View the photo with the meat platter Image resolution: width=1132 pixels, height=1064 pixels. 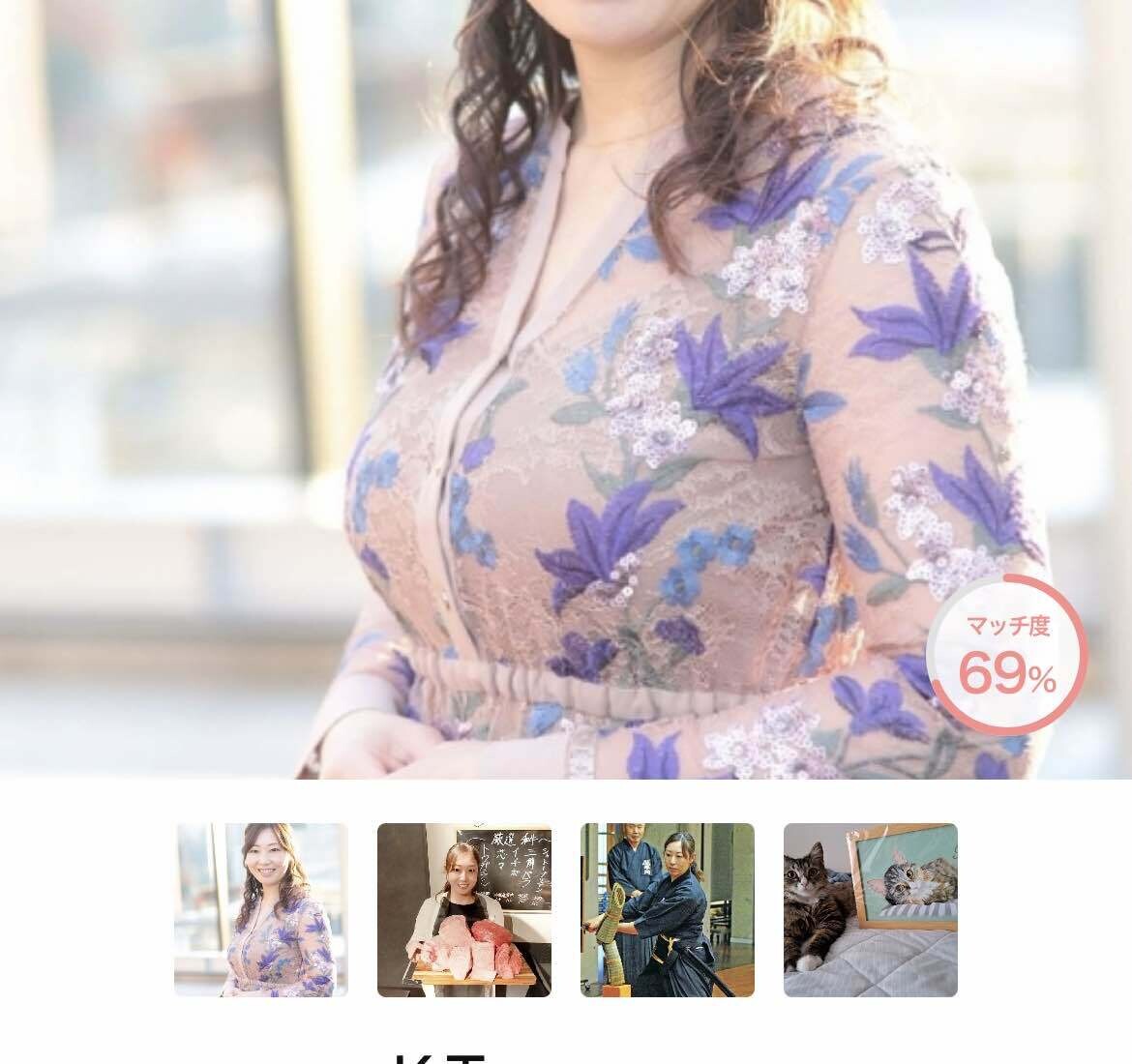(x=463, y=909)
